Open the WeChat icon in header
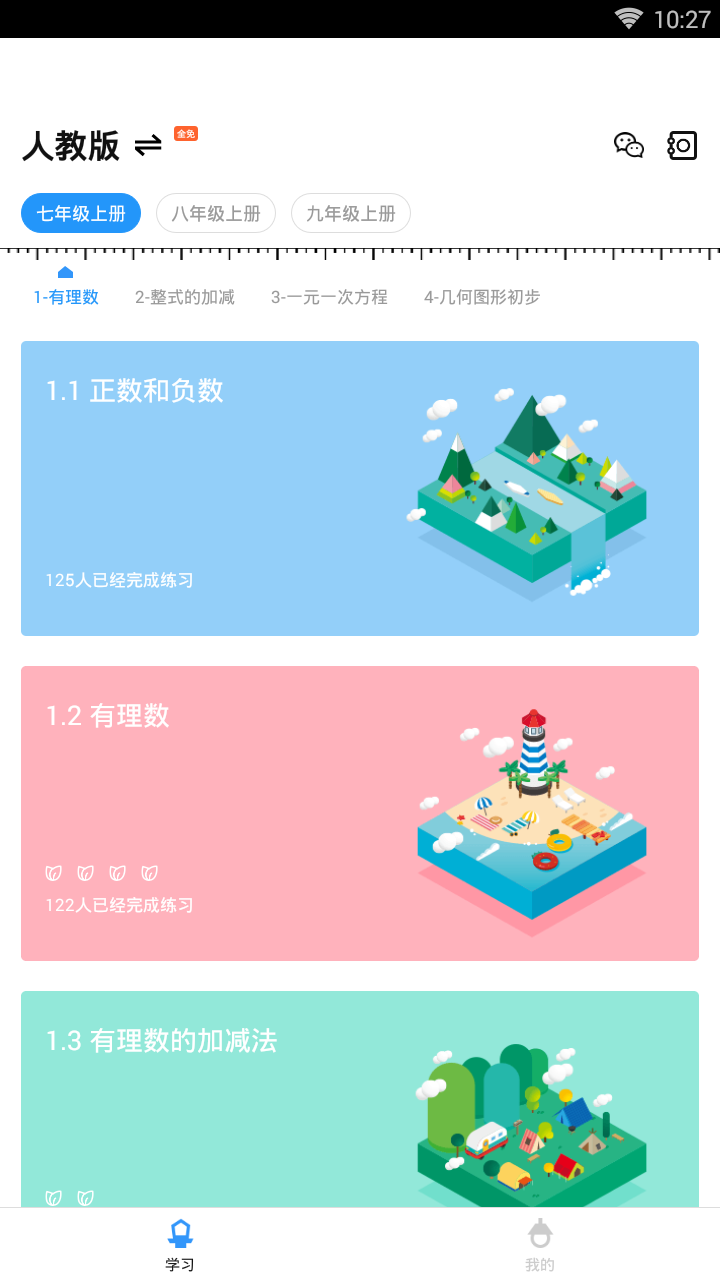The image size is (720, 1280). coord(629,146)
